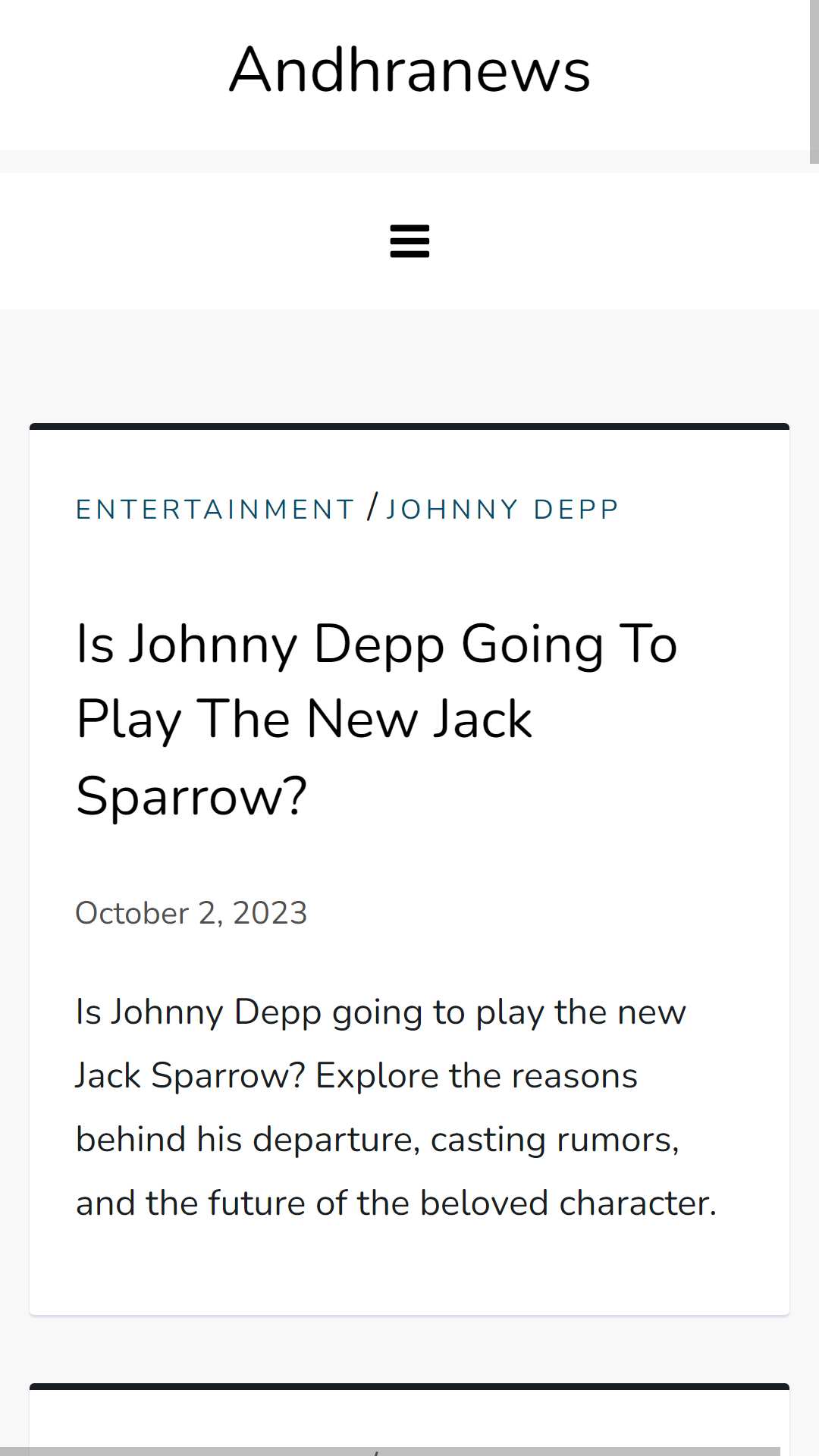Open the Johnny Depp category link
The height and width of the screenshot is (1456, 819).
[503, 510]
